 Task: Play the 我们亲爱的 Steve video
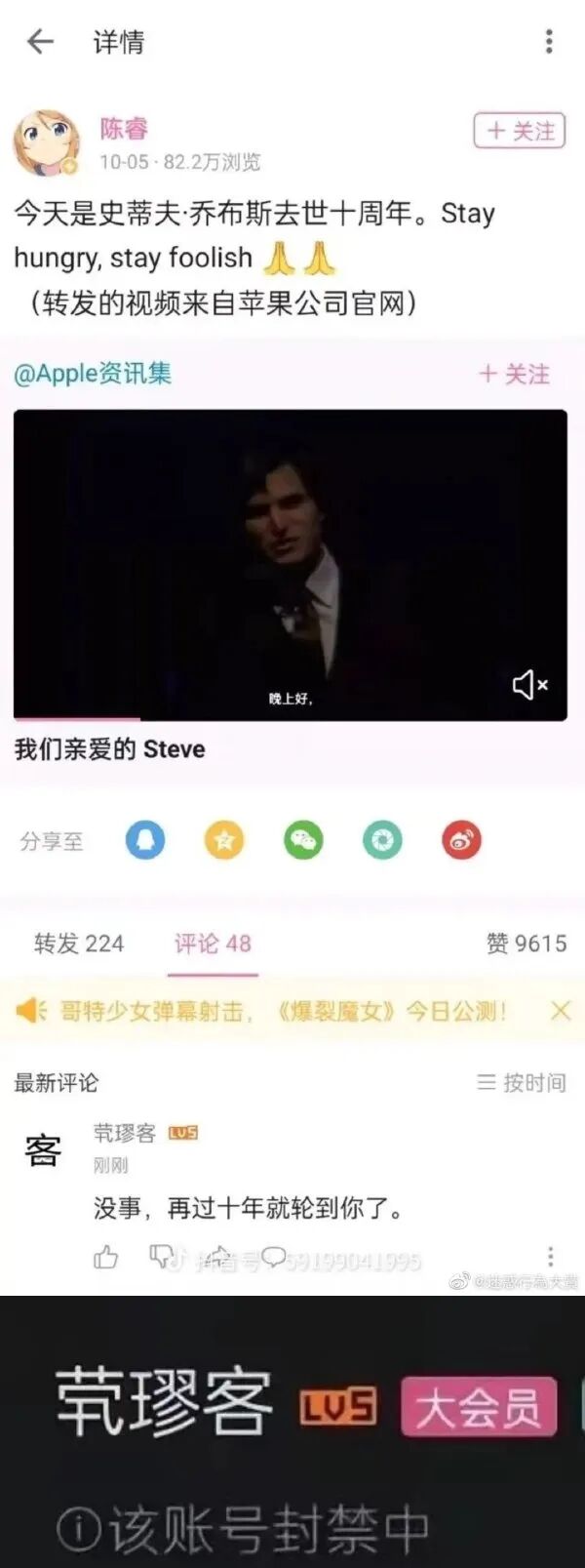coord(290,564)
